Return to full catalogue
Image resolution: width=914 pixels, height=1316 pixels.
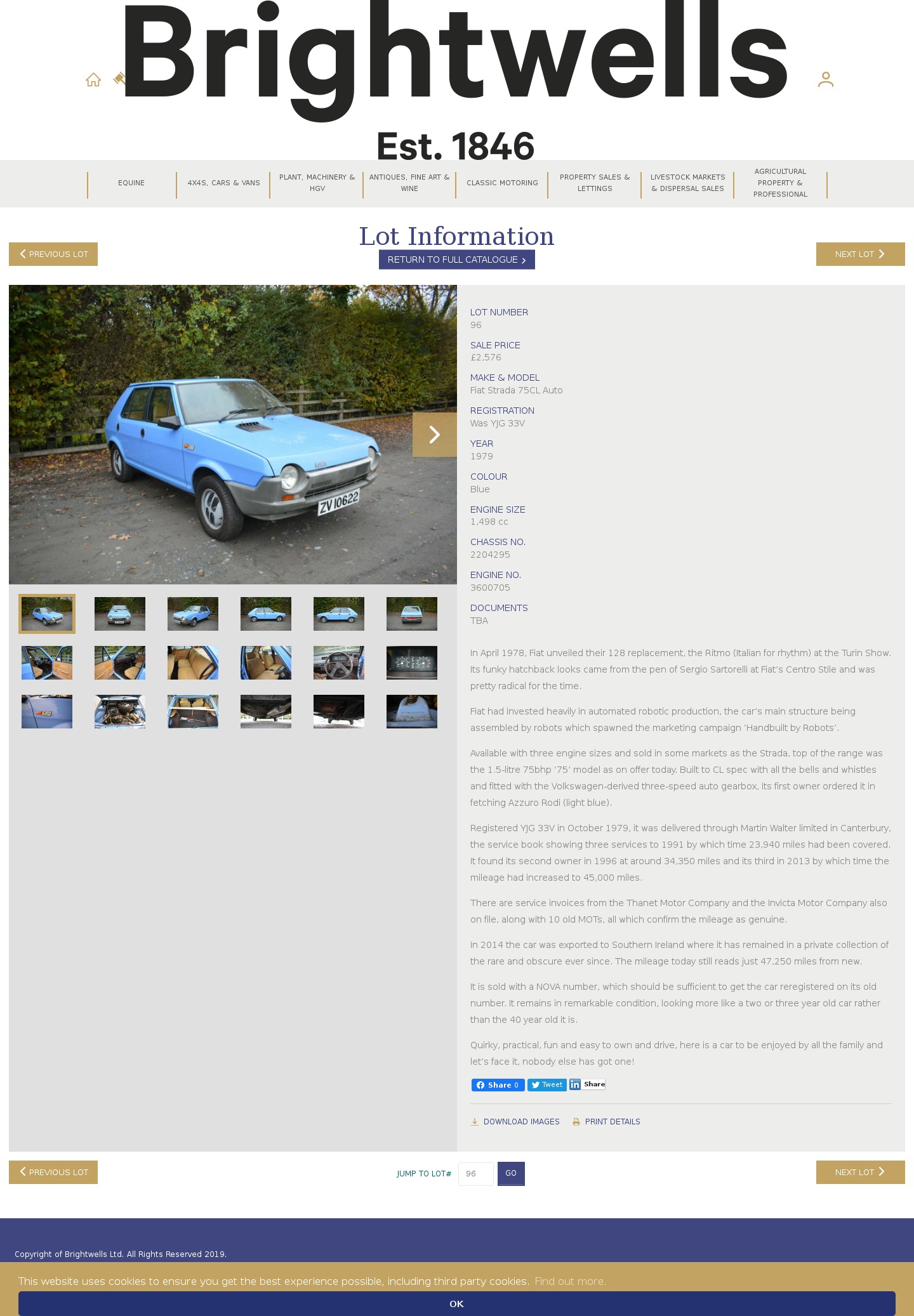pyautogui.click(x=456, y=260)
